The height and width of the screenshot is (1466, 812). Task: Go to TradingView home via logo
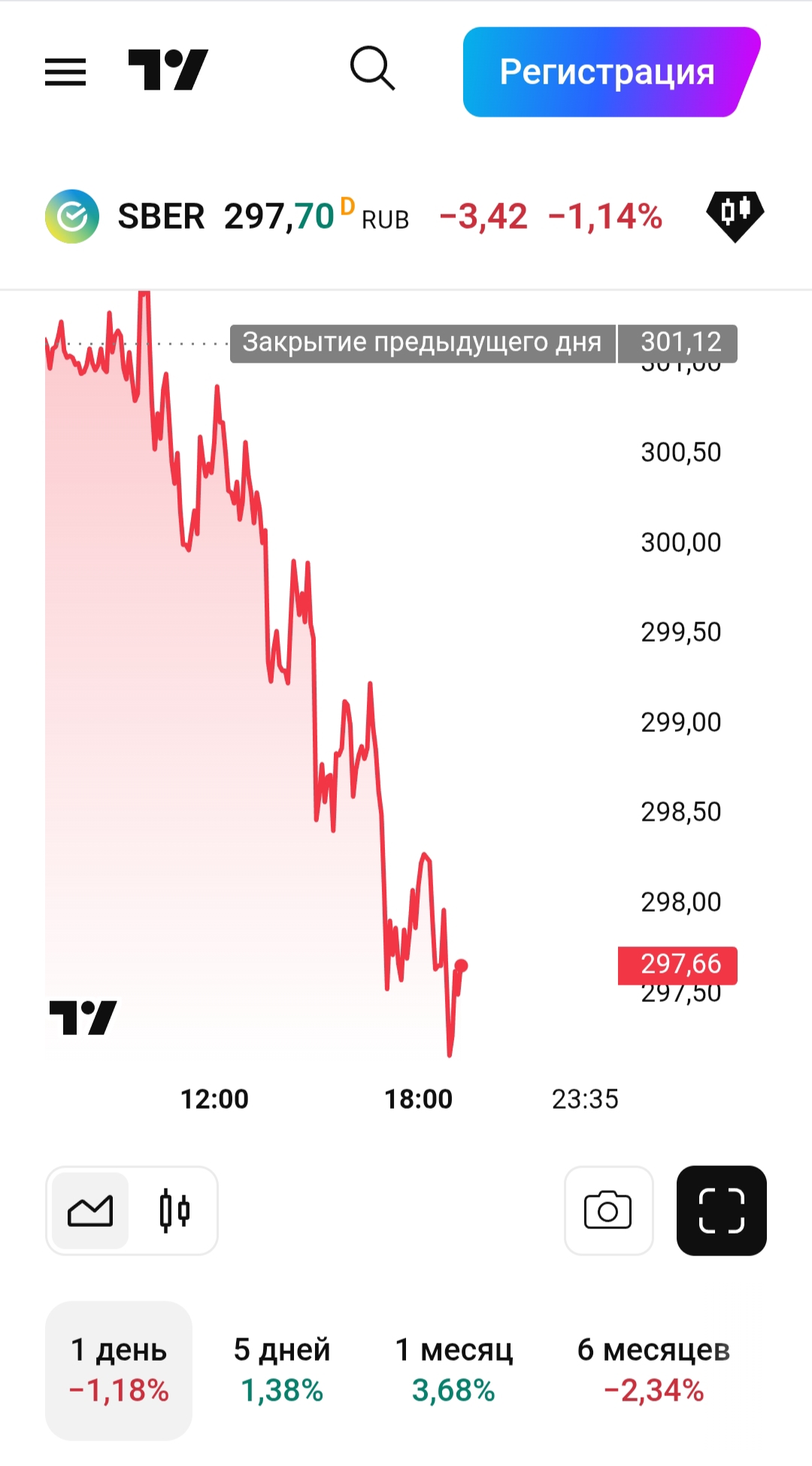(168, 70)
